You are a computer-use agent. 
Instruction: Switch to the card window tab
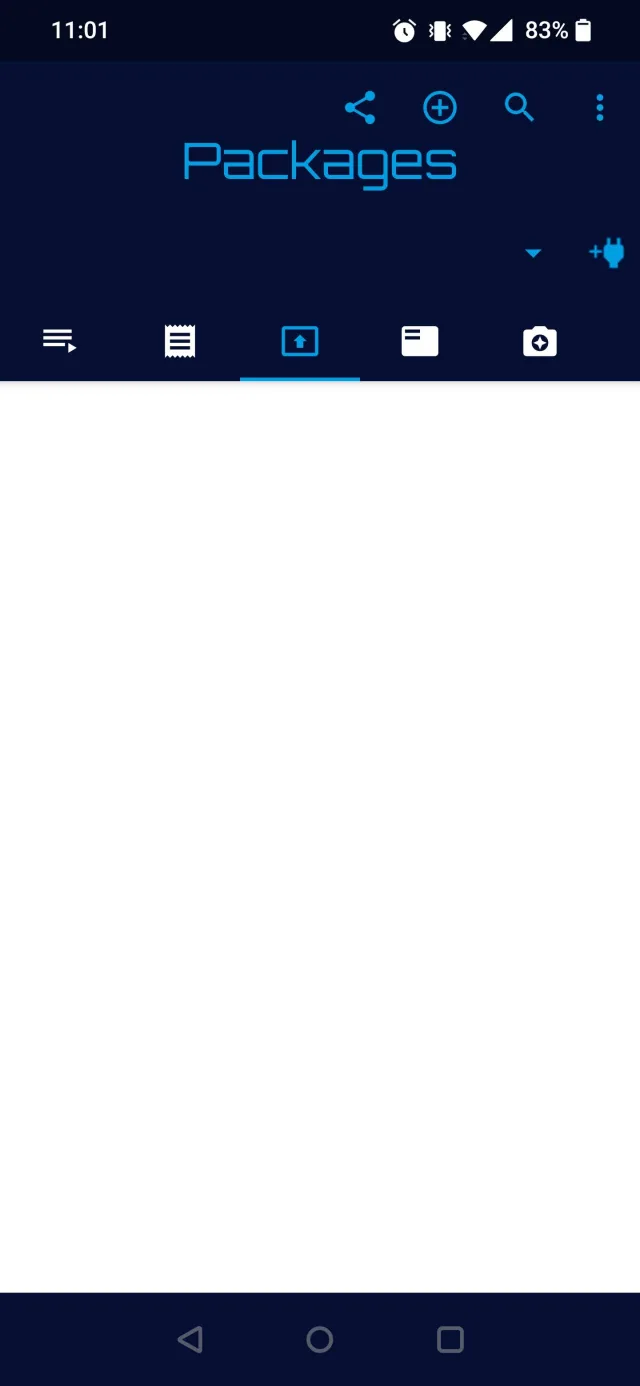pos(420,341)
